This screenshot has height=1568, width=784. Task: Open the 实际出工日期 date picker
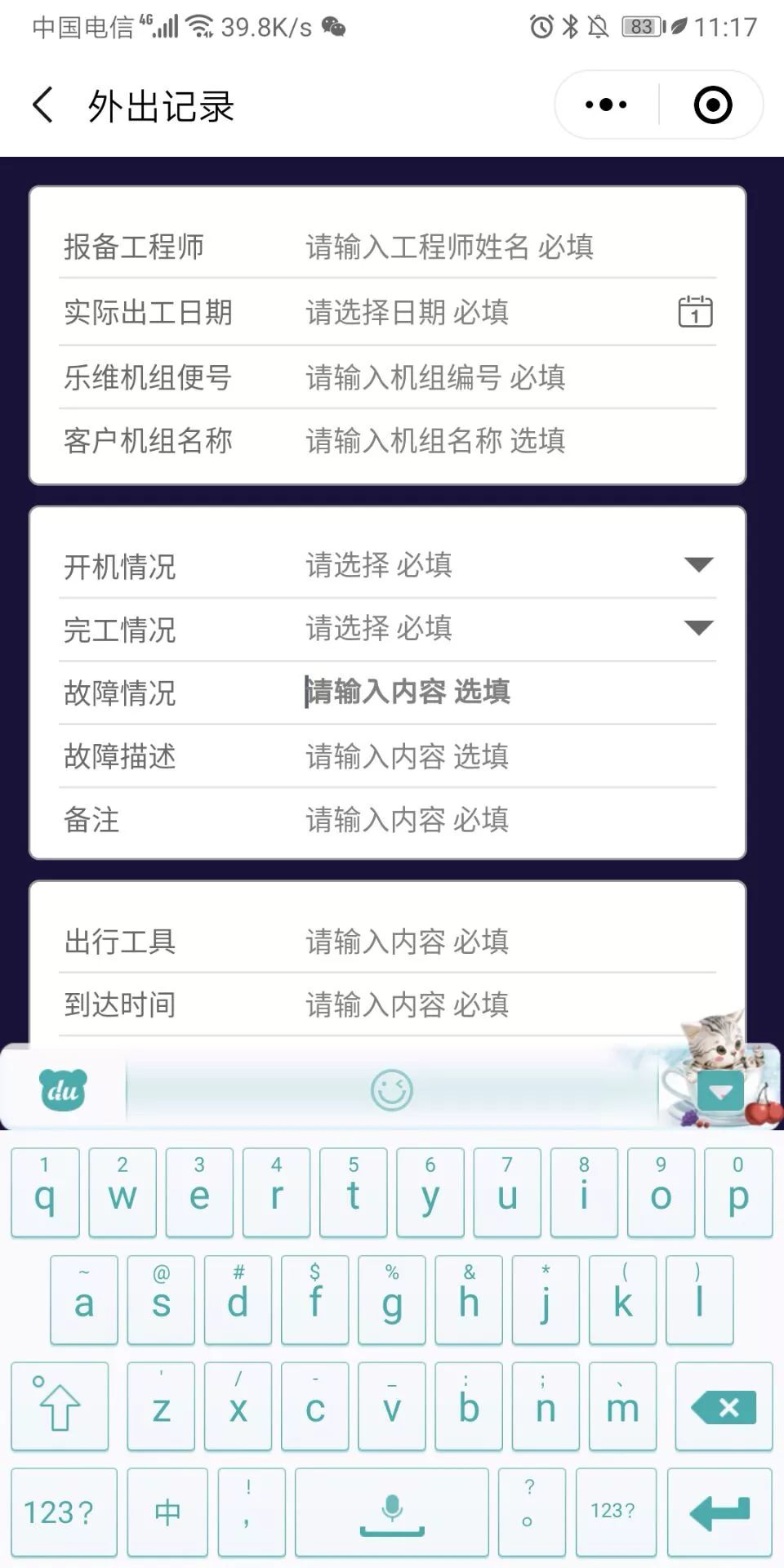point(695,312)
